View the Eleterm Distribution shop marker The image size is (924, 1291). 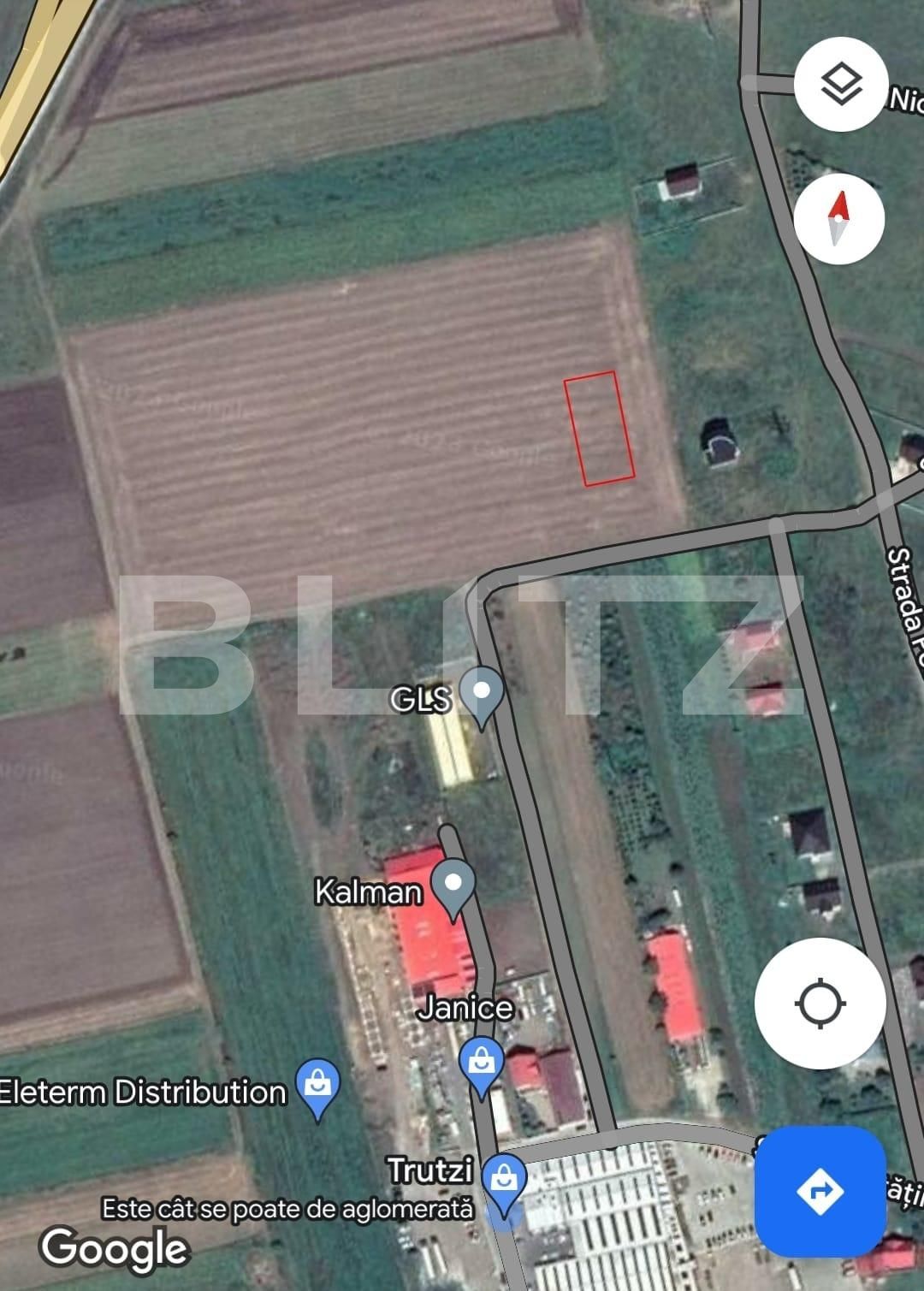pyautogui.click(x=317, y=1087)
